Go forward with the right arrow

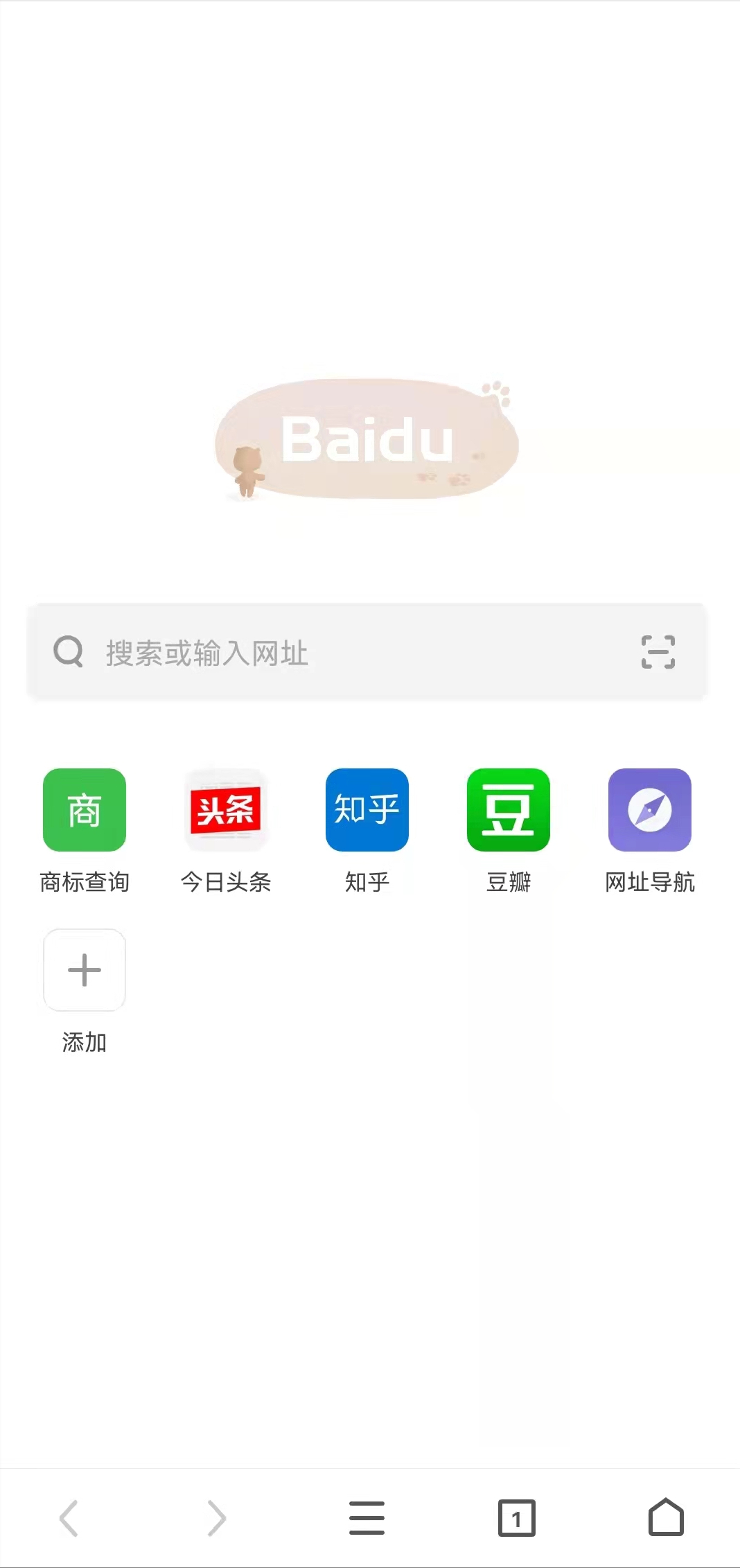(217, 1518)
